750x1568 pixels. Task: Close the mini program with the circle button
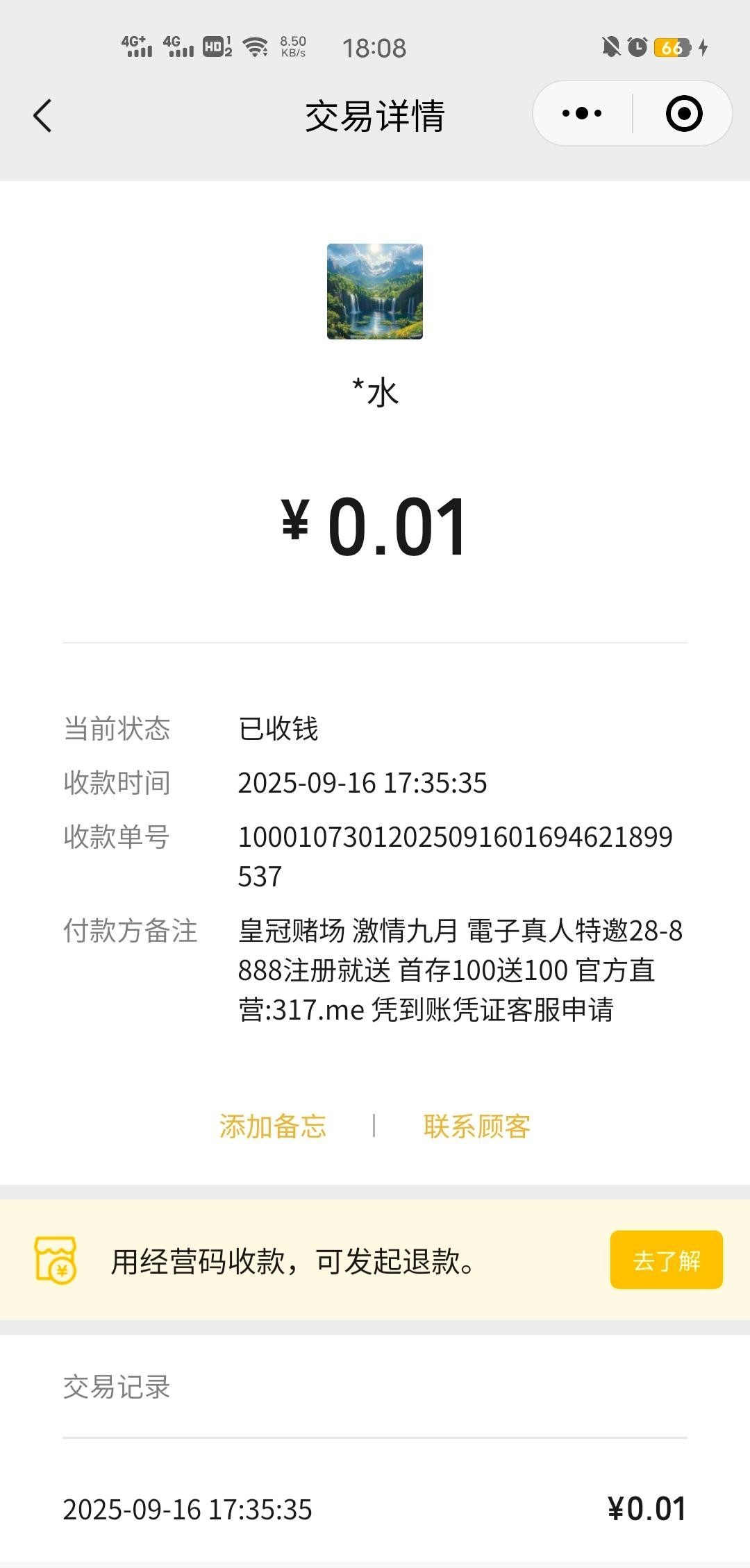[683, 113]
